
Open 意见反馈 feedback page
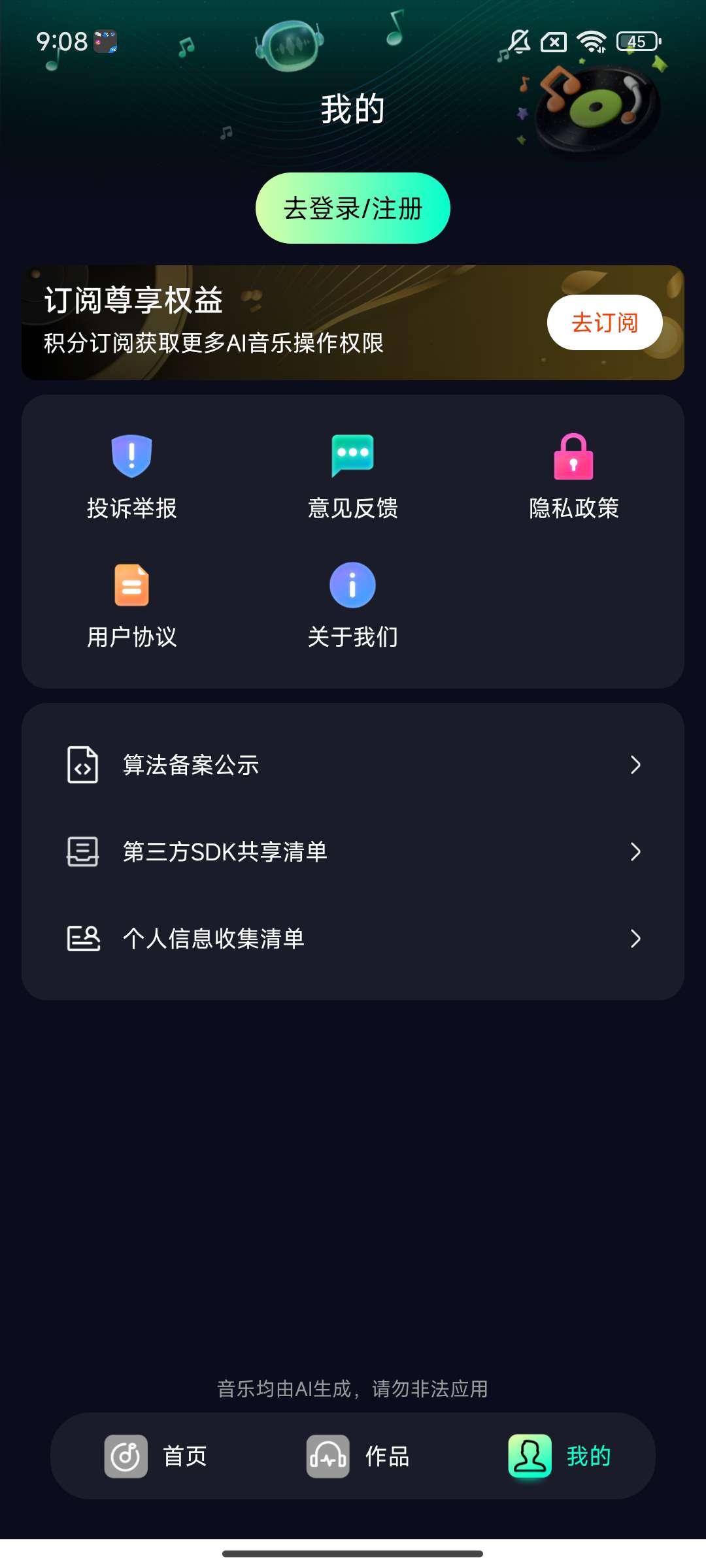click(x=352, y=477)
